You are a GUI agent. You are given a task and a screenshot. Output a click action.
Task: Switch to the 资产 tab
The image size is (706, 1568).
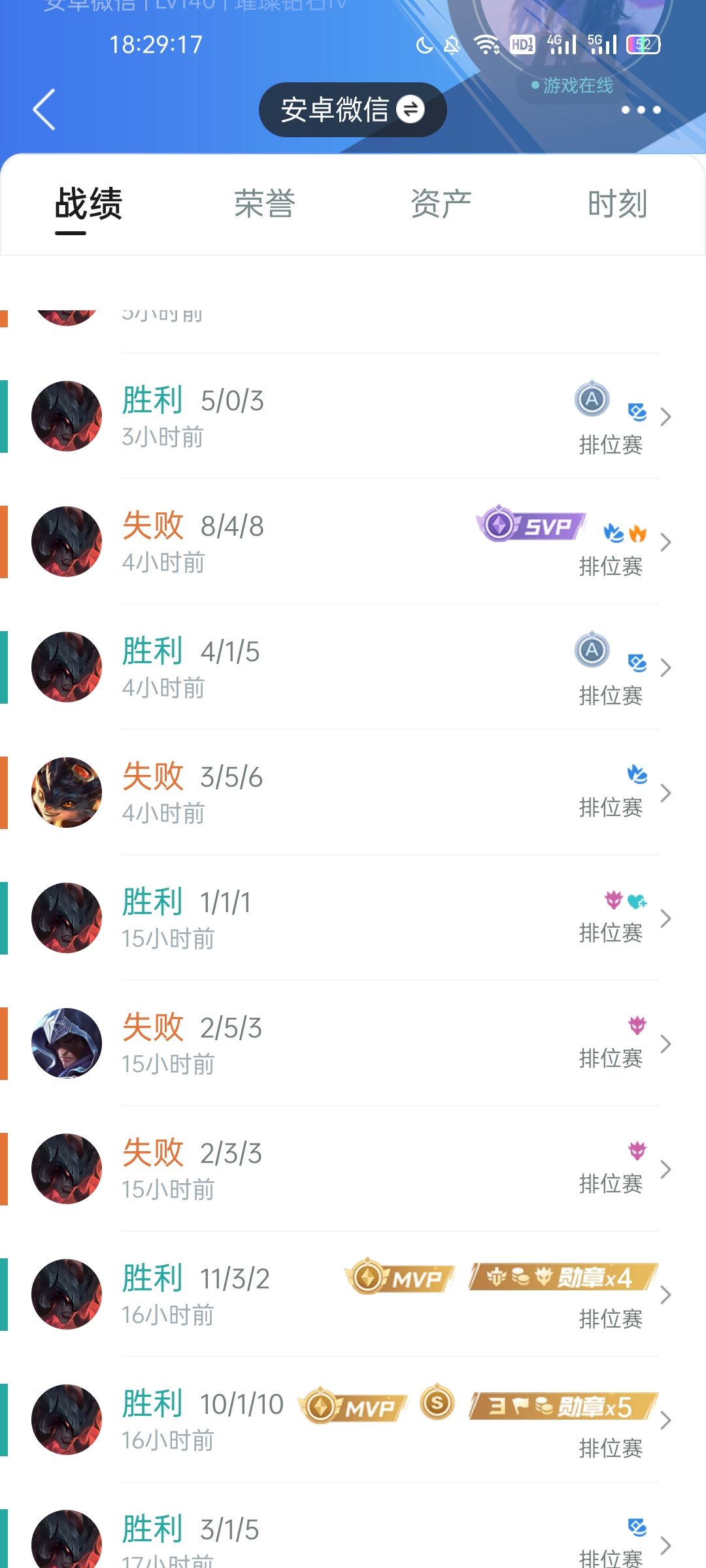(x=441, y=204)
